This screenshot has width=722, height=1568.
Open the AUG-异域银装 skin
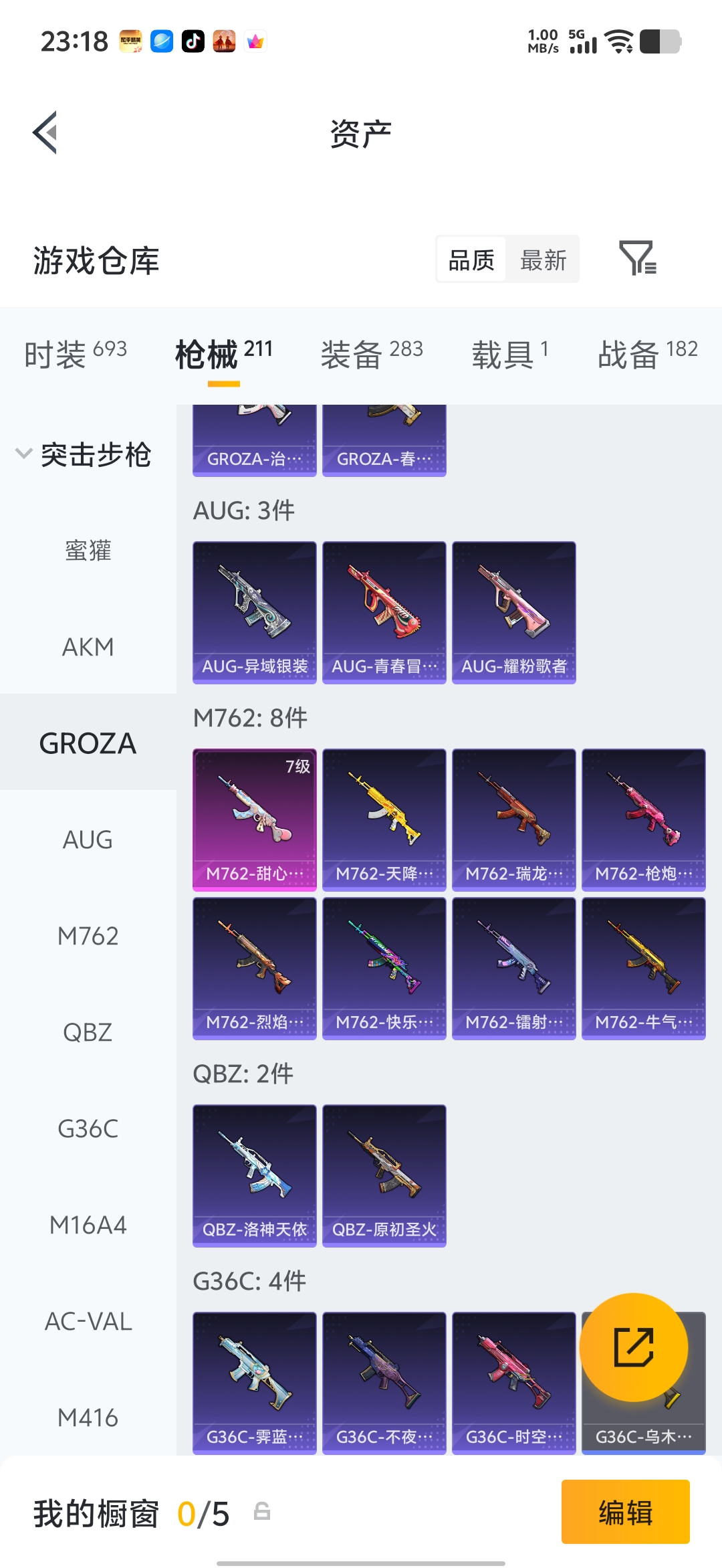pos(255,613)
